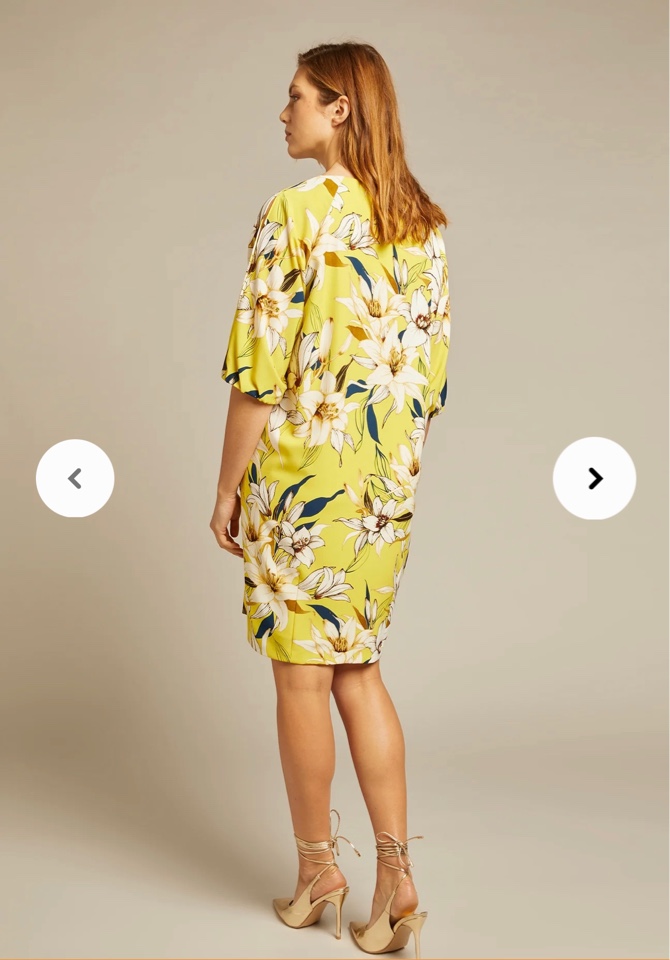Go to the previous product photo
Screen dimensions: 670x960
pyautogui.click(x=75, y=478)
